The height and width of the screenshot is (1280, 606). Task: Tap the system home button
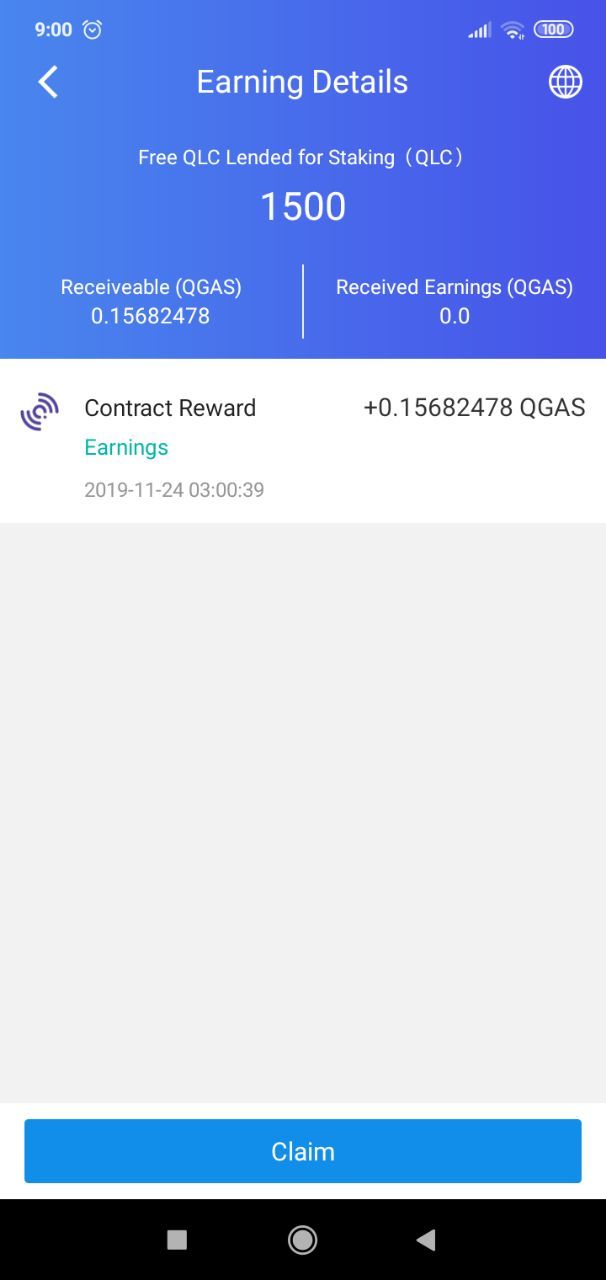(x=302, y=1240)
